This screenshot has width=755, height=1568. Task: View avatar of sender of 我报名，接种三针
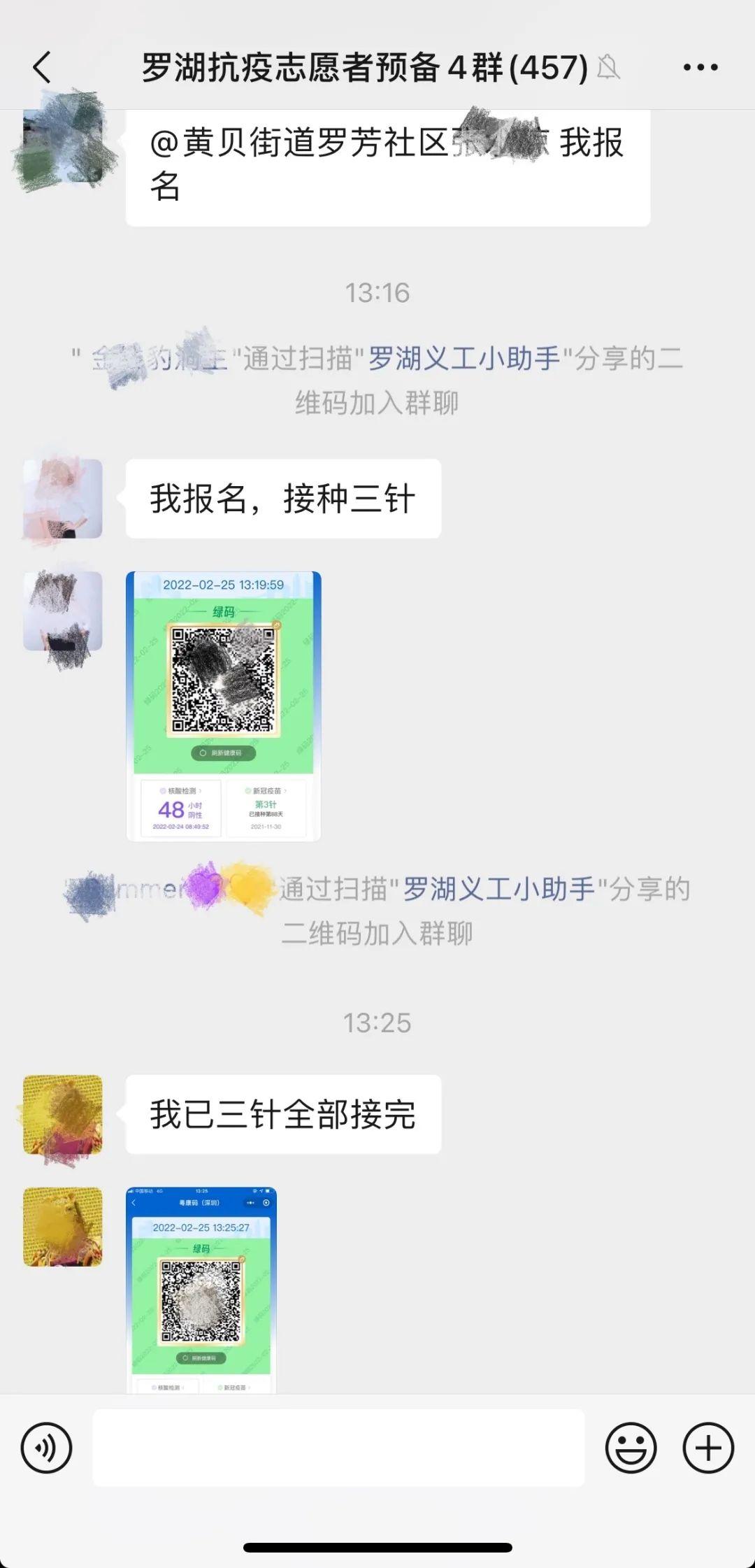point(63,499)
